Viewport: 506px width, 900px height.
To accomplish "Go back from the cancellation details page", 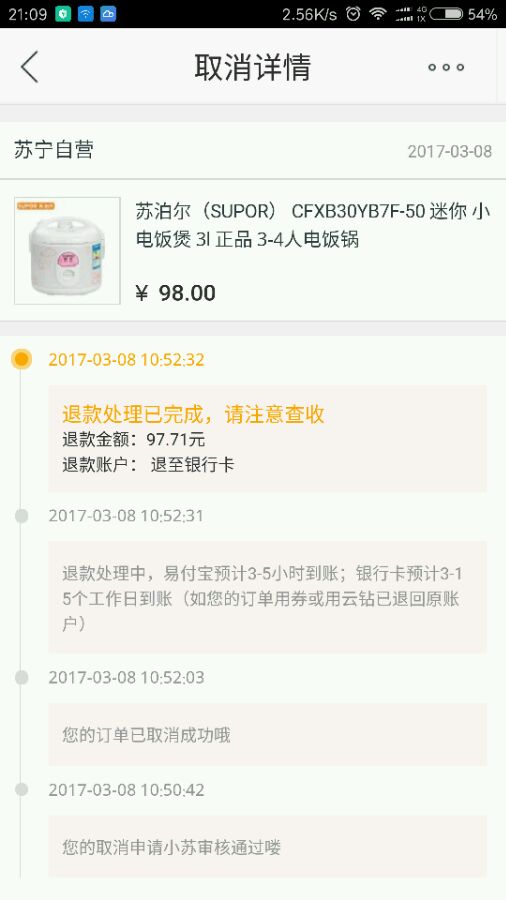I will 29,67.
